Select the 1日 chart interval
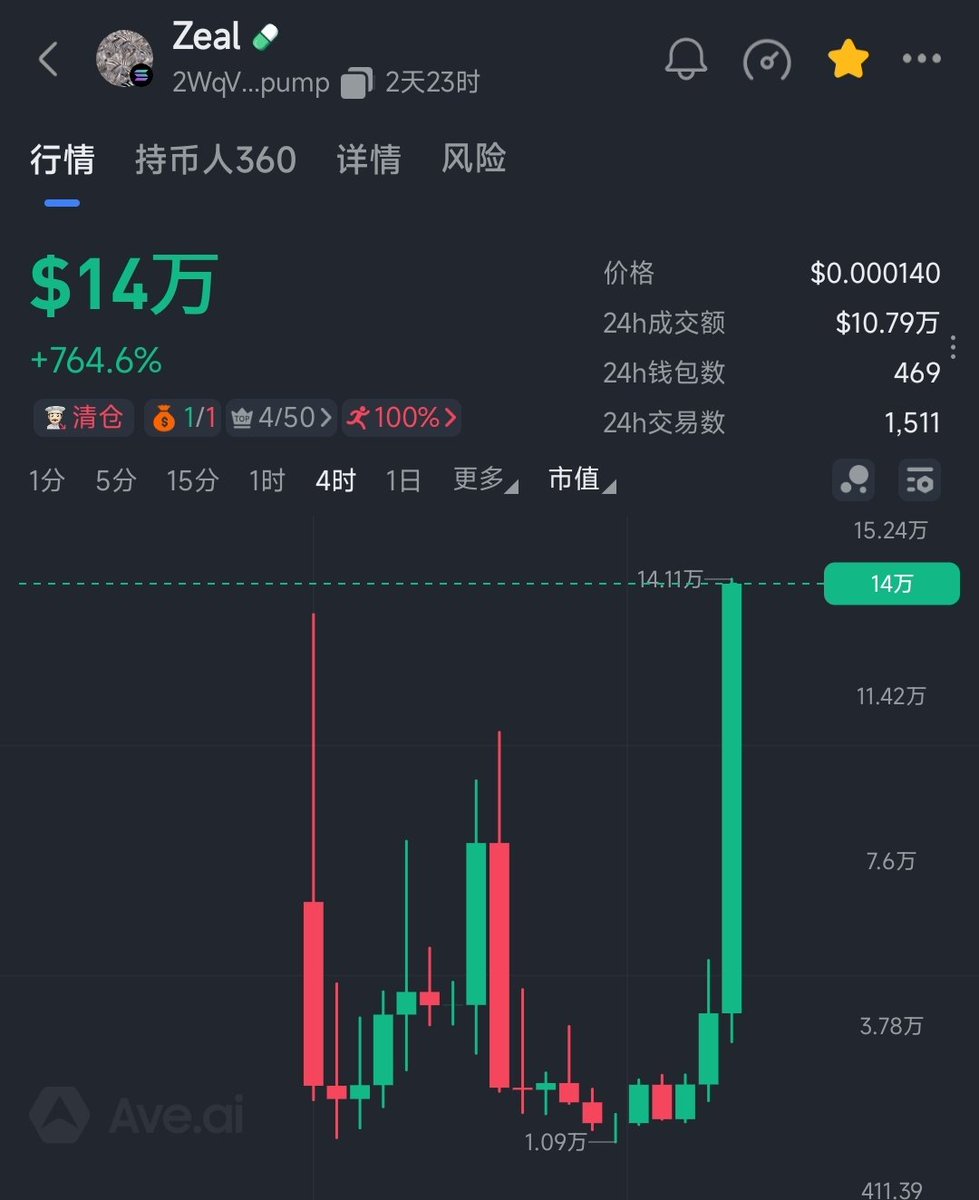Viewport: 979px width, 1200px height. 403,481
